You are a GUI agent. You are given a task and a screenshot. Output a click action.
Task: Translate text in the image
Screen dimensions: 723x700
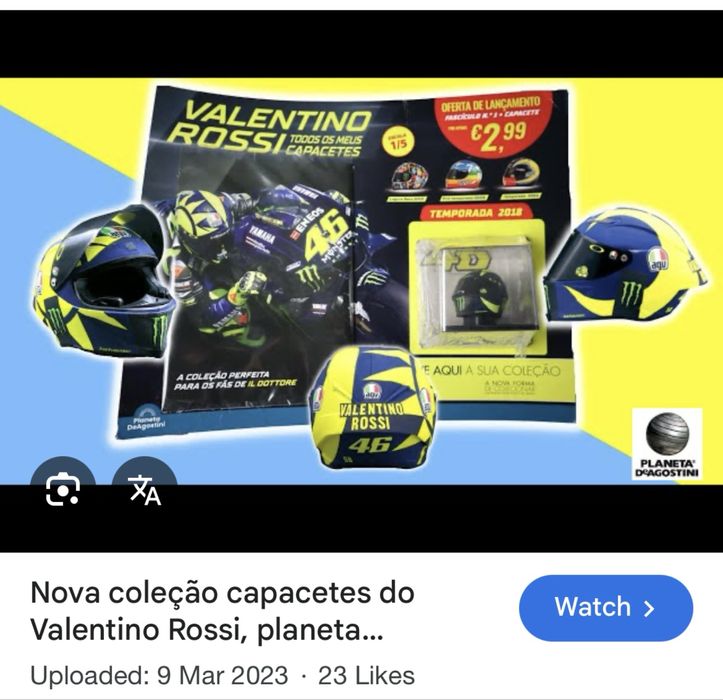point(145,490)
